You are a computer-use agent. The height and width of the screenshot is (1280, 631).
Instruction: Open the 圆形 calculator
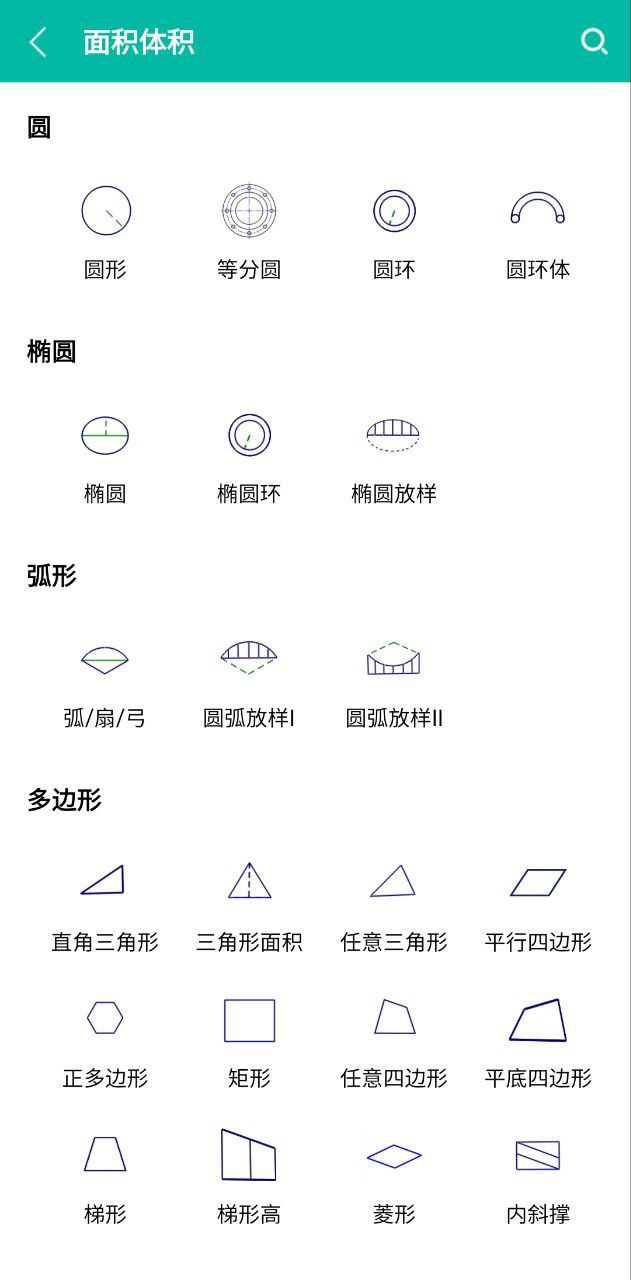[105, 233]
